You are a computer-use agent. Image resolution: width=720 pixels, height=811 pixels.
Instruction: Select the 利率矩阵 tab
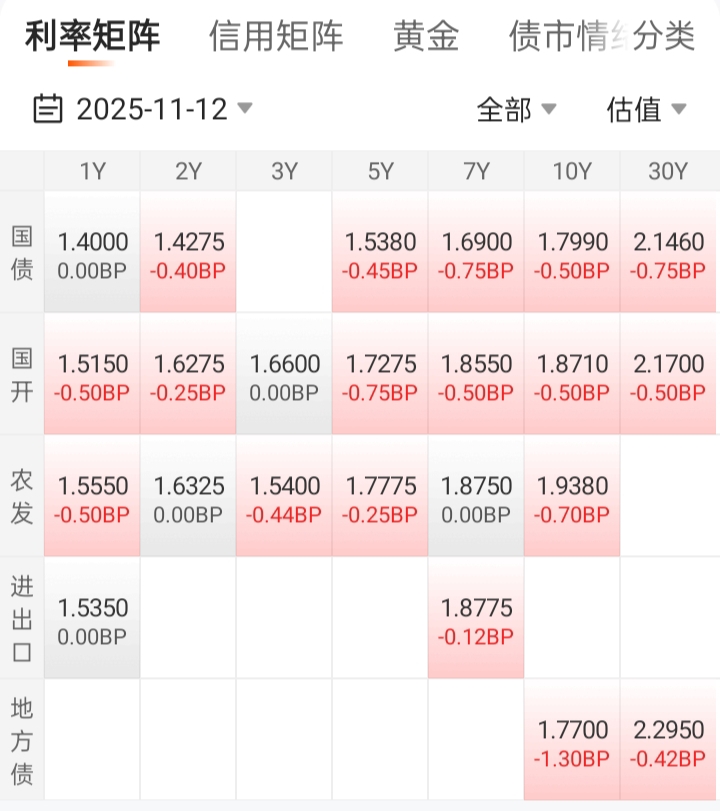tap(93, 36)
